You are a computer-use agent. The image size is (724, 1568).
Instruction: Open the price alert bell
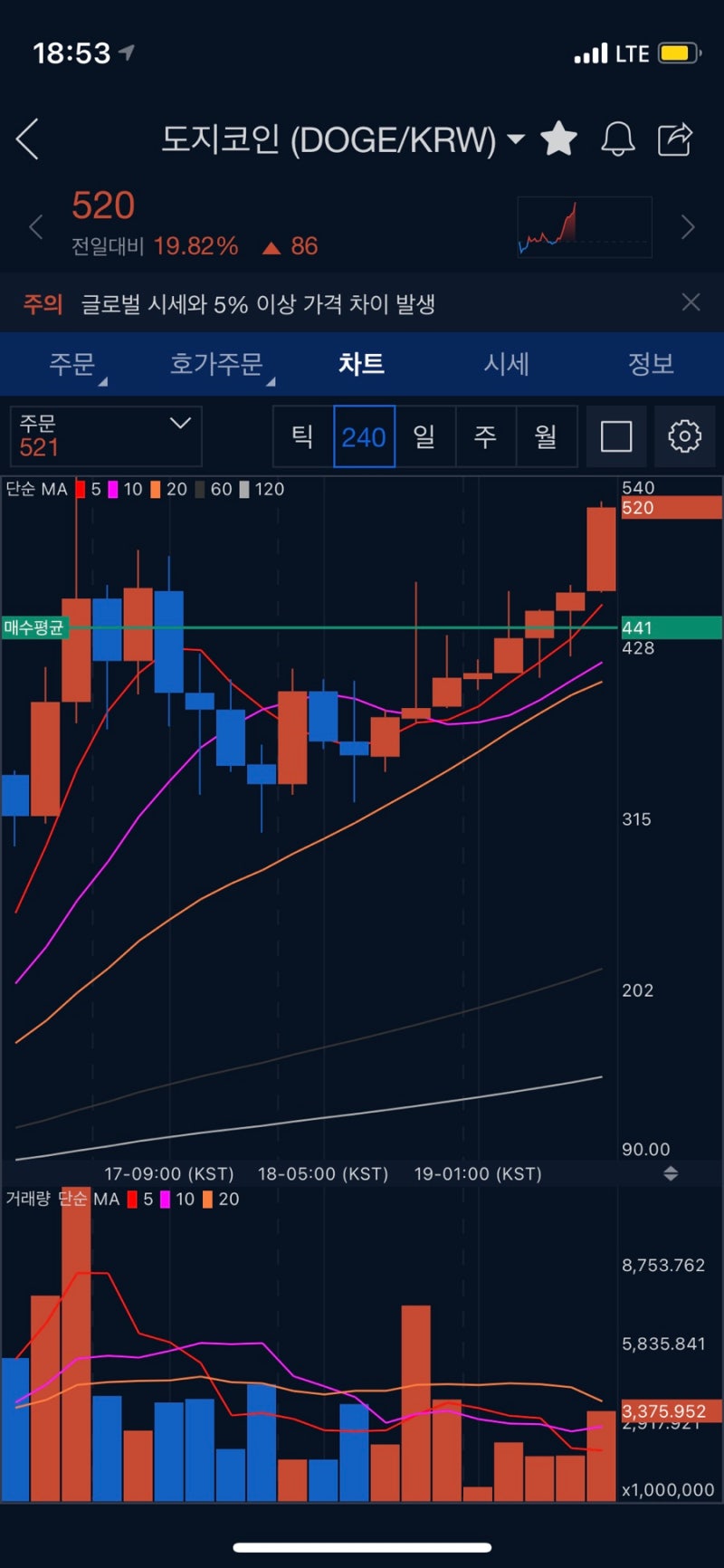tap(618, 139)
